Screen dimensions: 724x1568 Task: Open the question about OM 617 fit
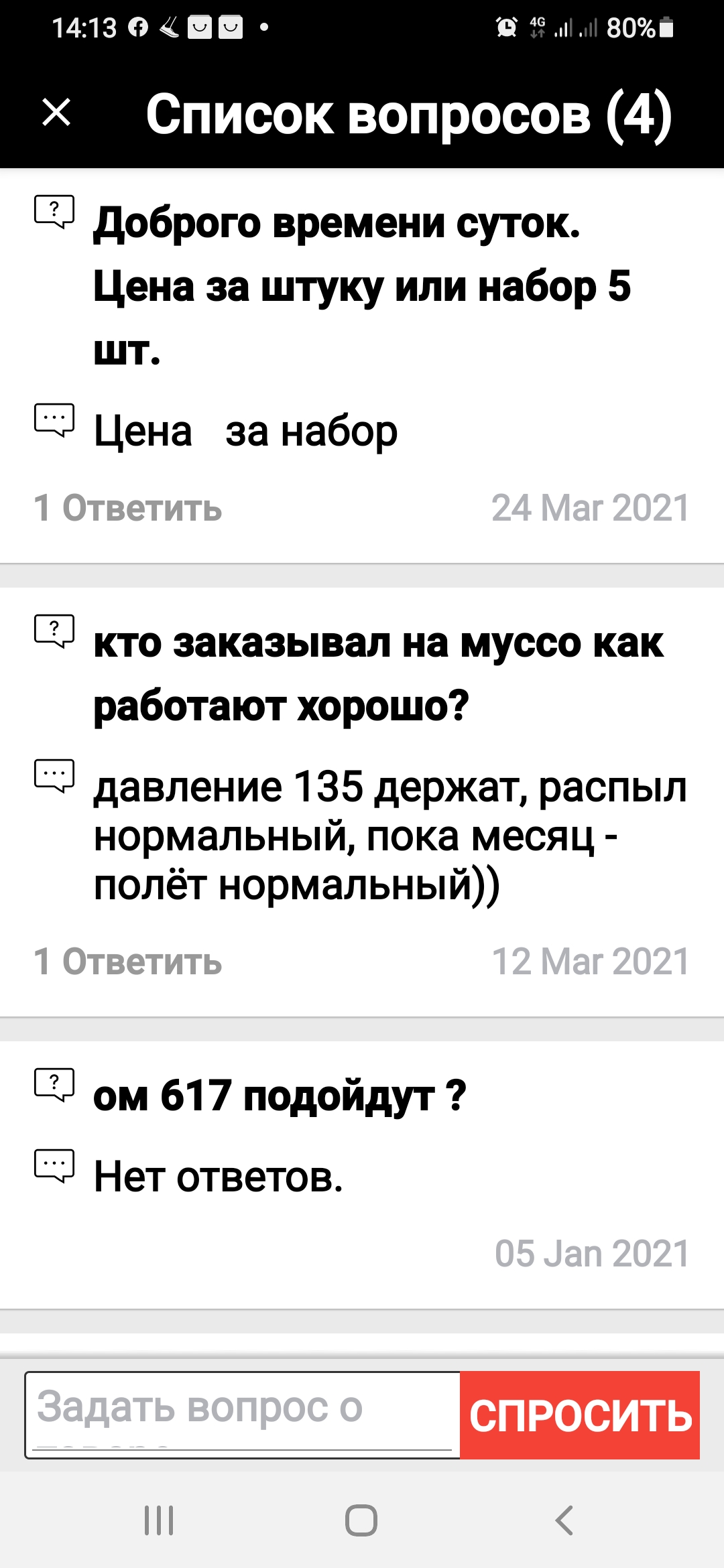point(280,1097)
